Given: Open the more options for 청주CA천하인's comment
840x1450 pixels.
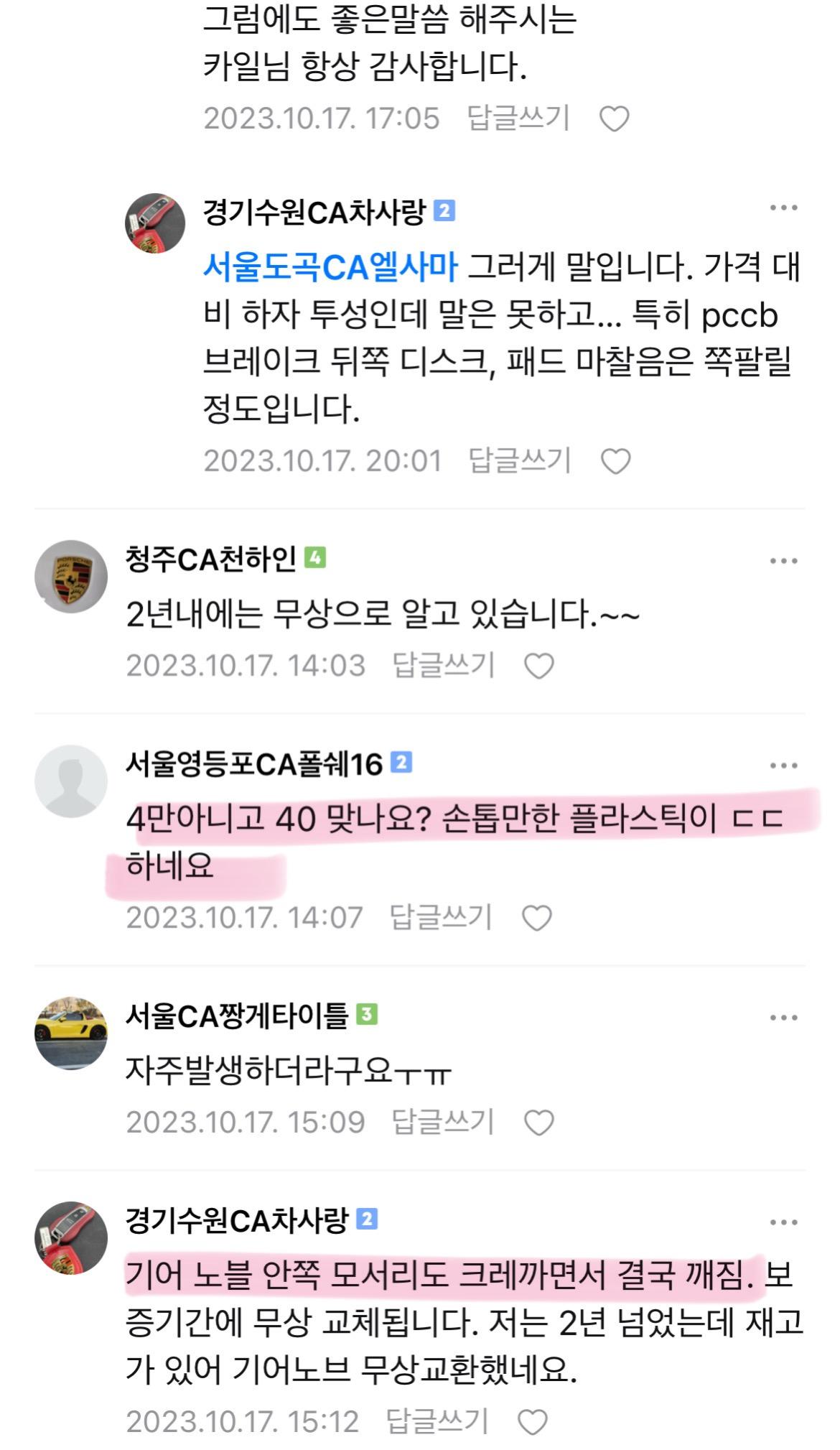Looking at the screenshot, I should pos(783,561).
